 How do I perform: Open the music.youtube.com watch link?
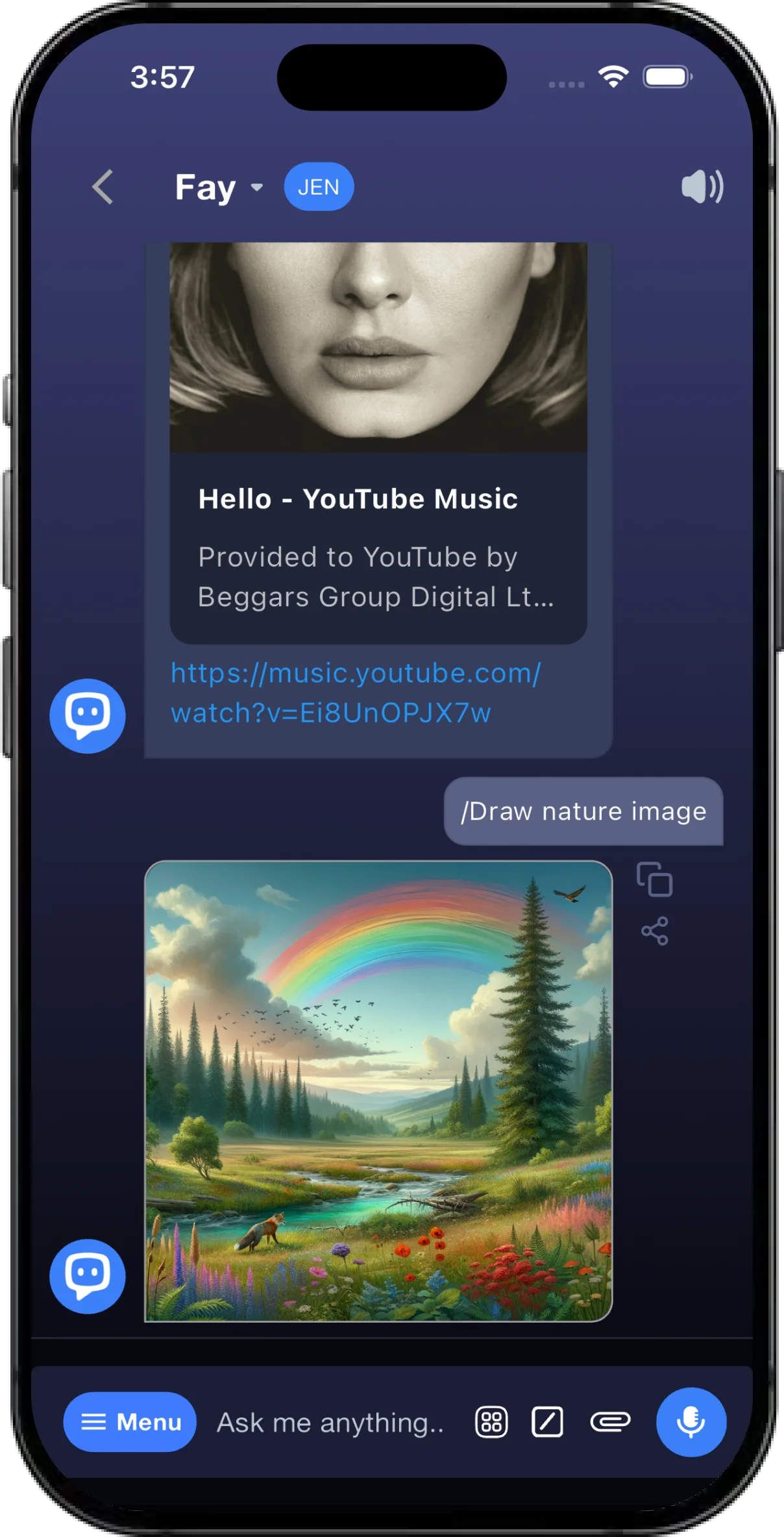pos(356,693)
